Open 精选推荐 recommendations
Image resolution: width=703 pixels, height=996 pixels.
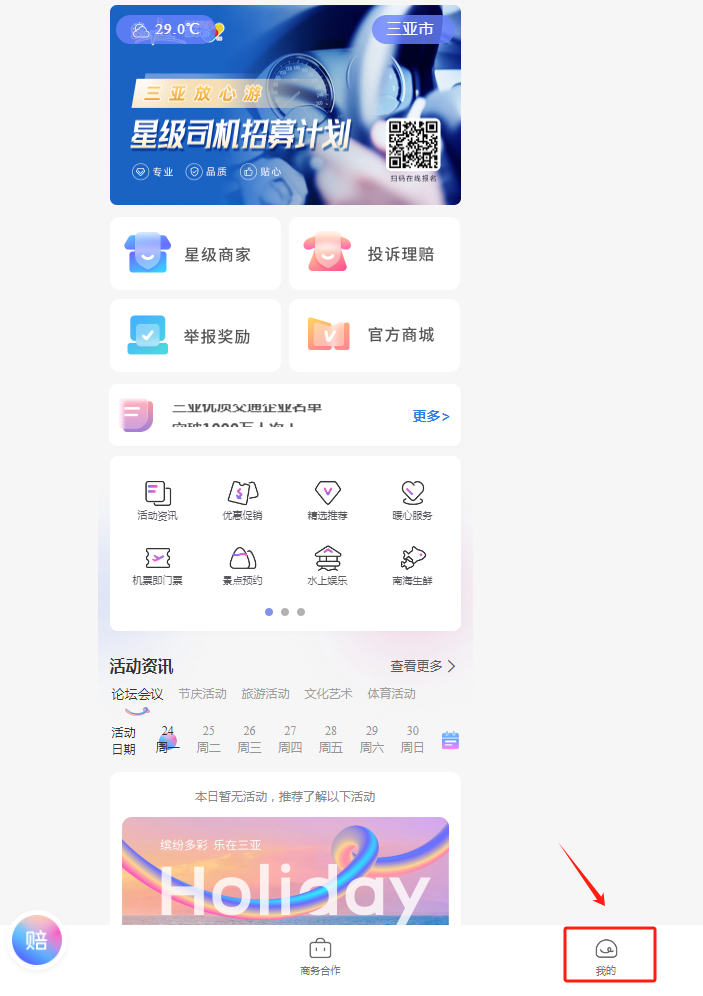click(x=328, y=500)
